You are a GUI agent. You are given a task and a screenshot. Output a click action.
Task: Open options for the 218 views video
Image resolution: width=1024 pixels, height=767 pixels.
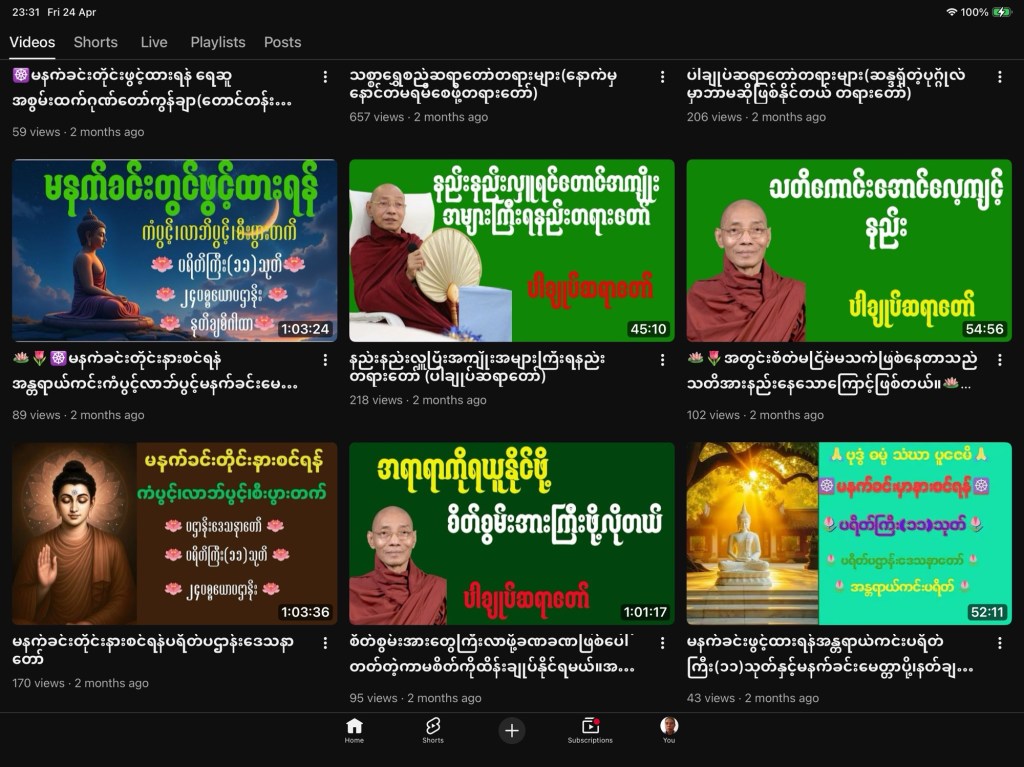point(662,360)
